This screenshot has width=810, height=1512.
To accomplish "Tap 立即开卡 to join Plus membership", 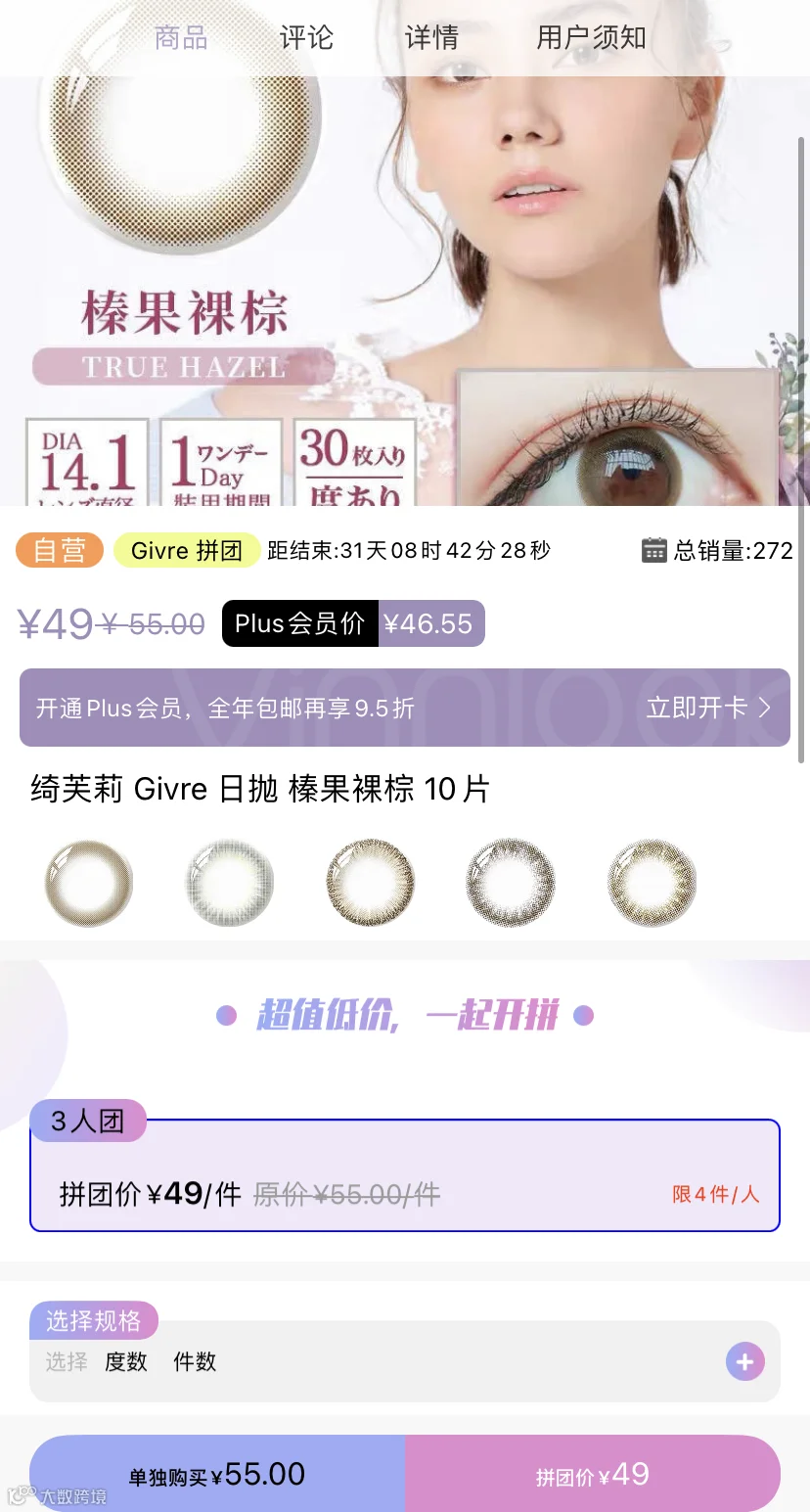I will click(x=708, y=708).
